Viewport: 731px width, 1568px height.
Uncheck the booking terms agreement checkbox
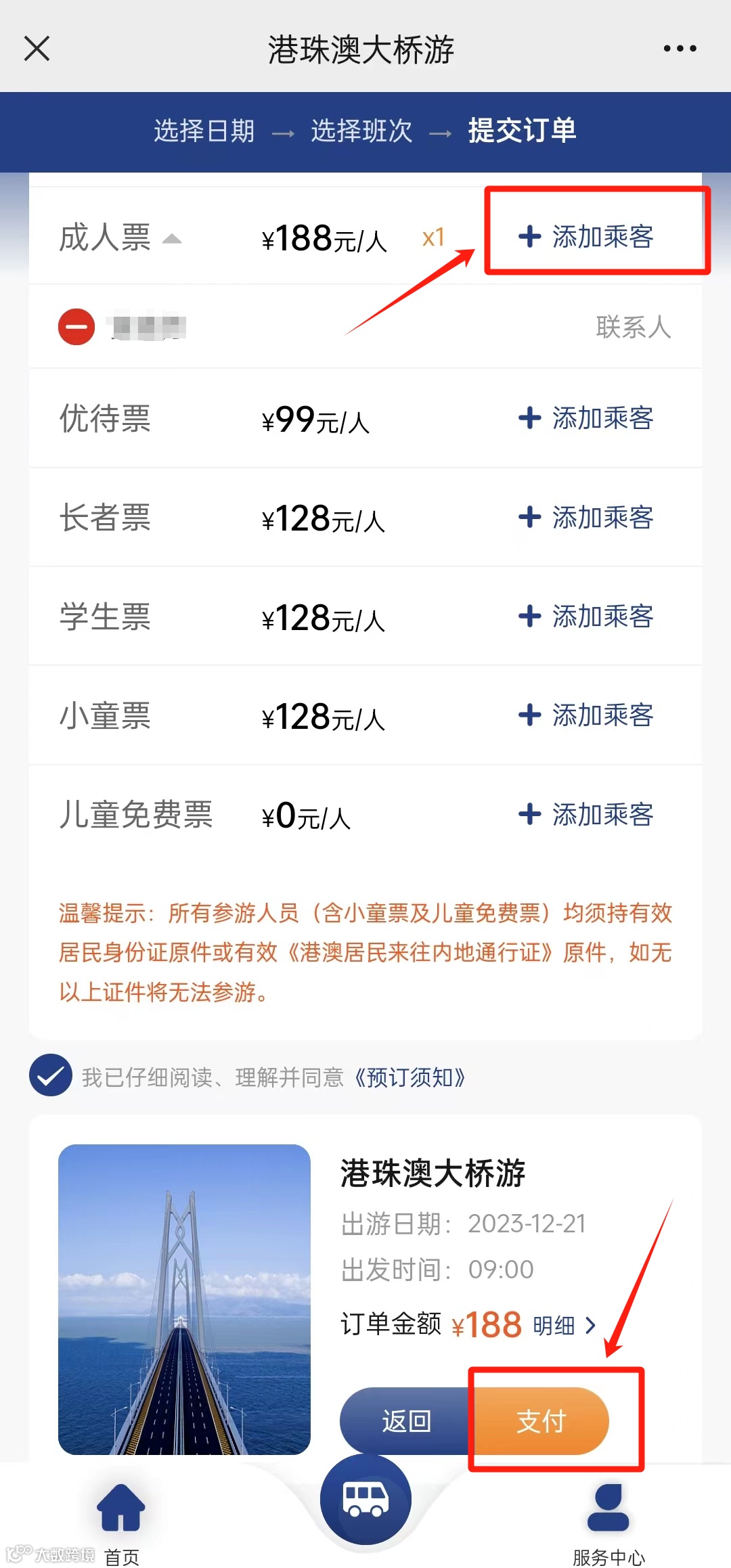pos(51,1075)
